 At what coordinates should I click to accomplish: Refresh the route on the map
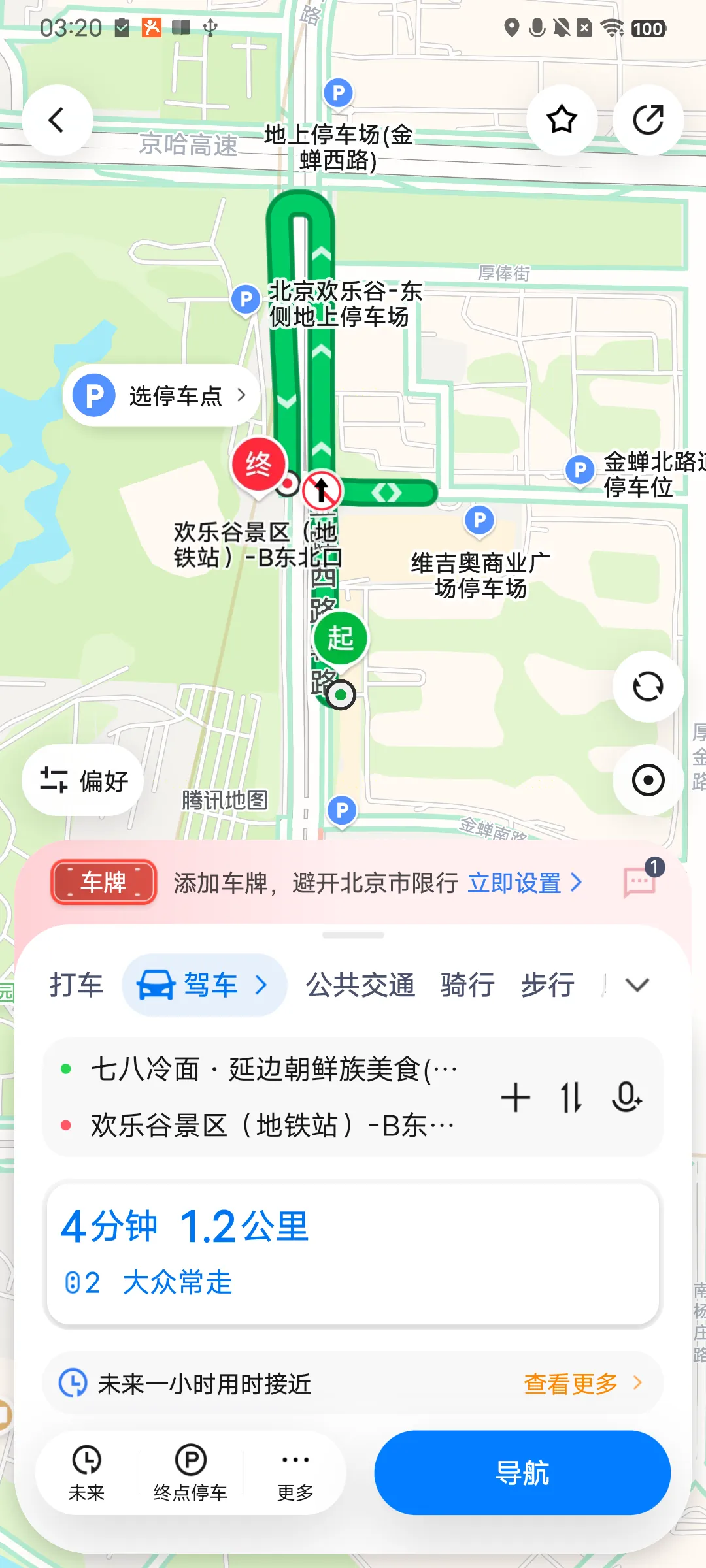click(x=648, y=687)
